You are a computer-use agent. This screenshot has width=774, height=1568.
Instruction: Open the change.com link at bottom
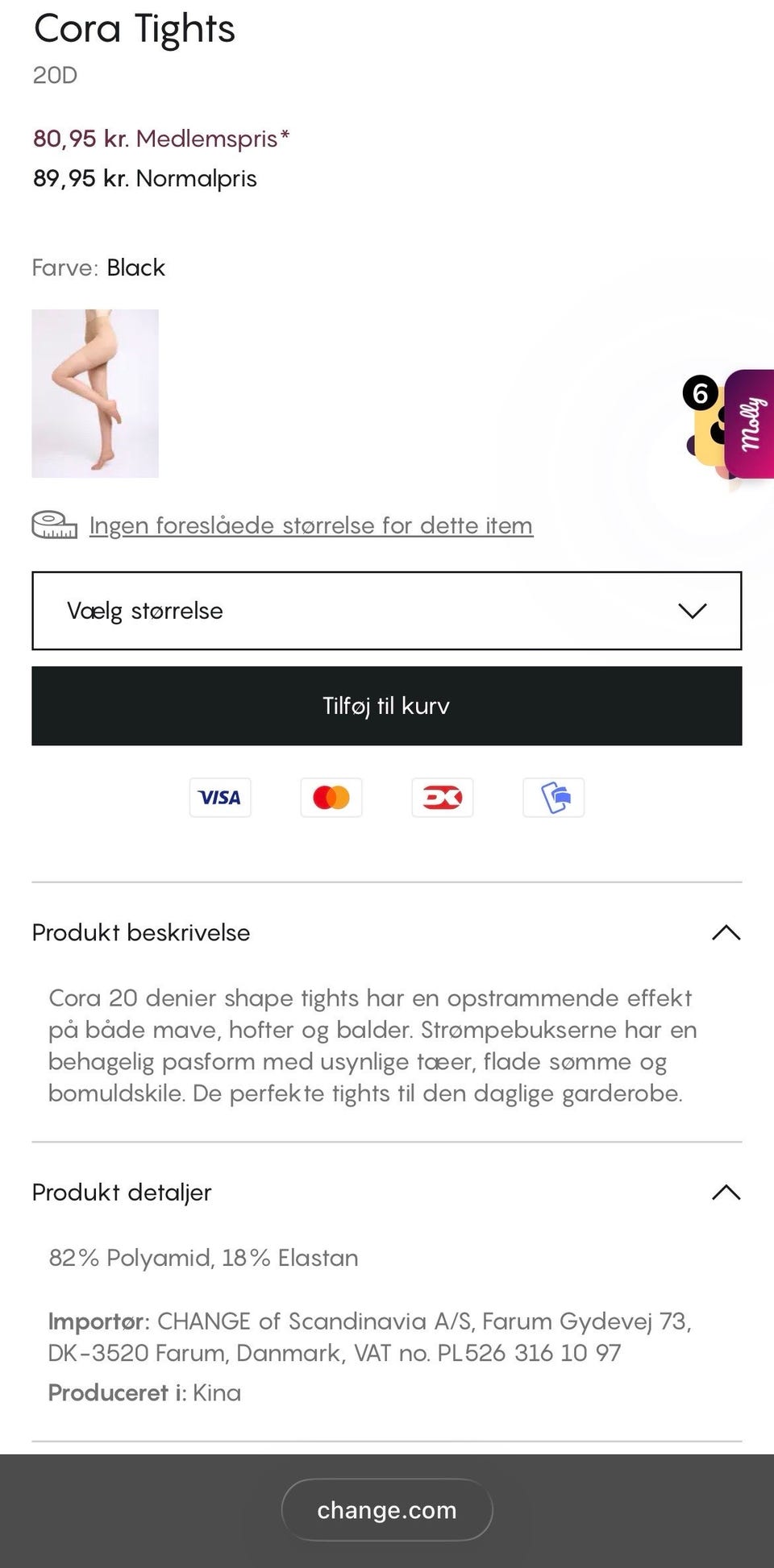point(386,1510)
